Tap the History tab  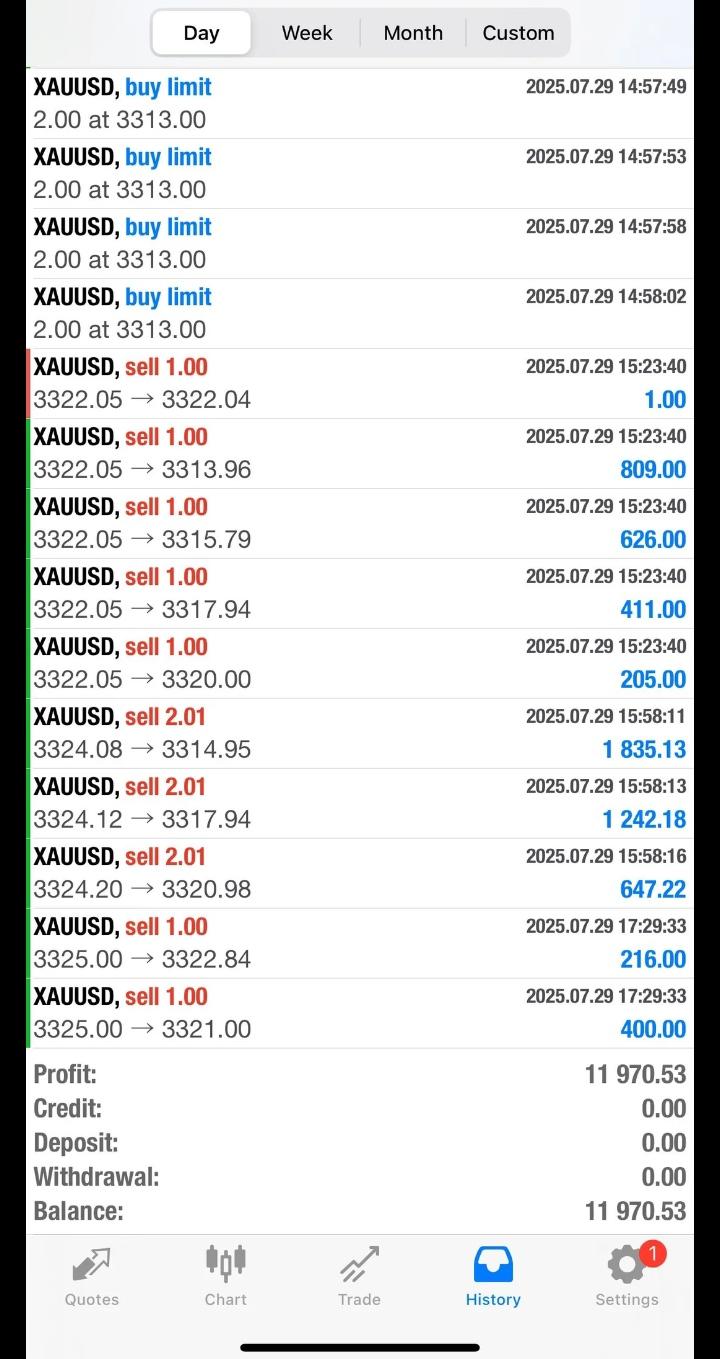coord(493,1277)
